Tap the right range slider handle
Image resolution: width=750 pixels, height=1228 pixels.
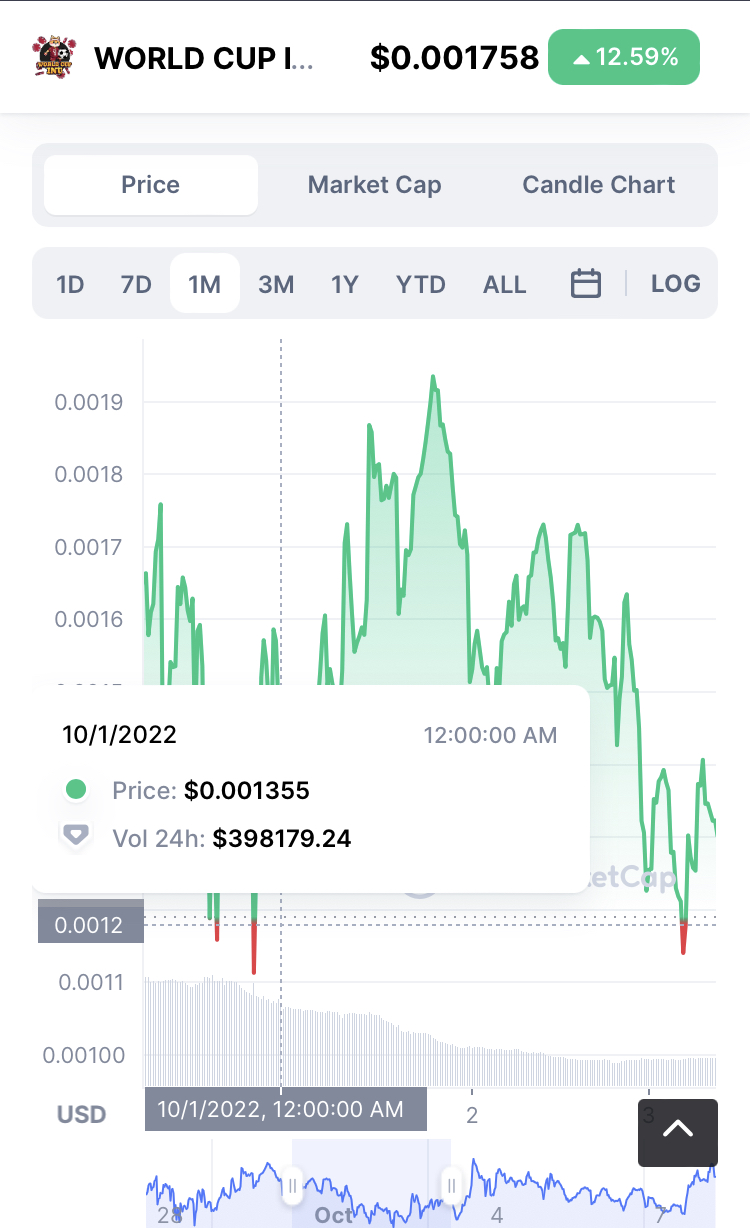coord(451,1187)
